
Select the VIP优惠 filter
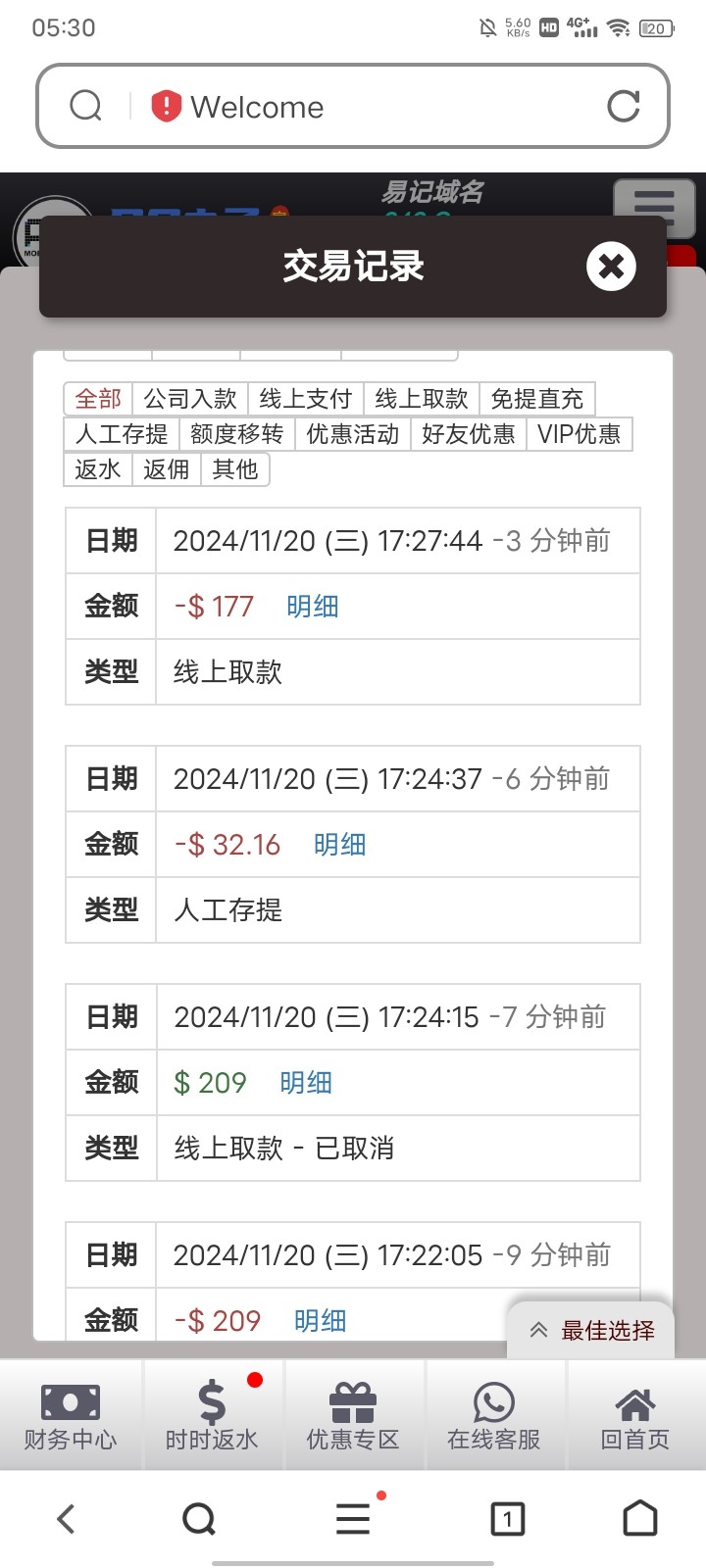tap(579, 434)
